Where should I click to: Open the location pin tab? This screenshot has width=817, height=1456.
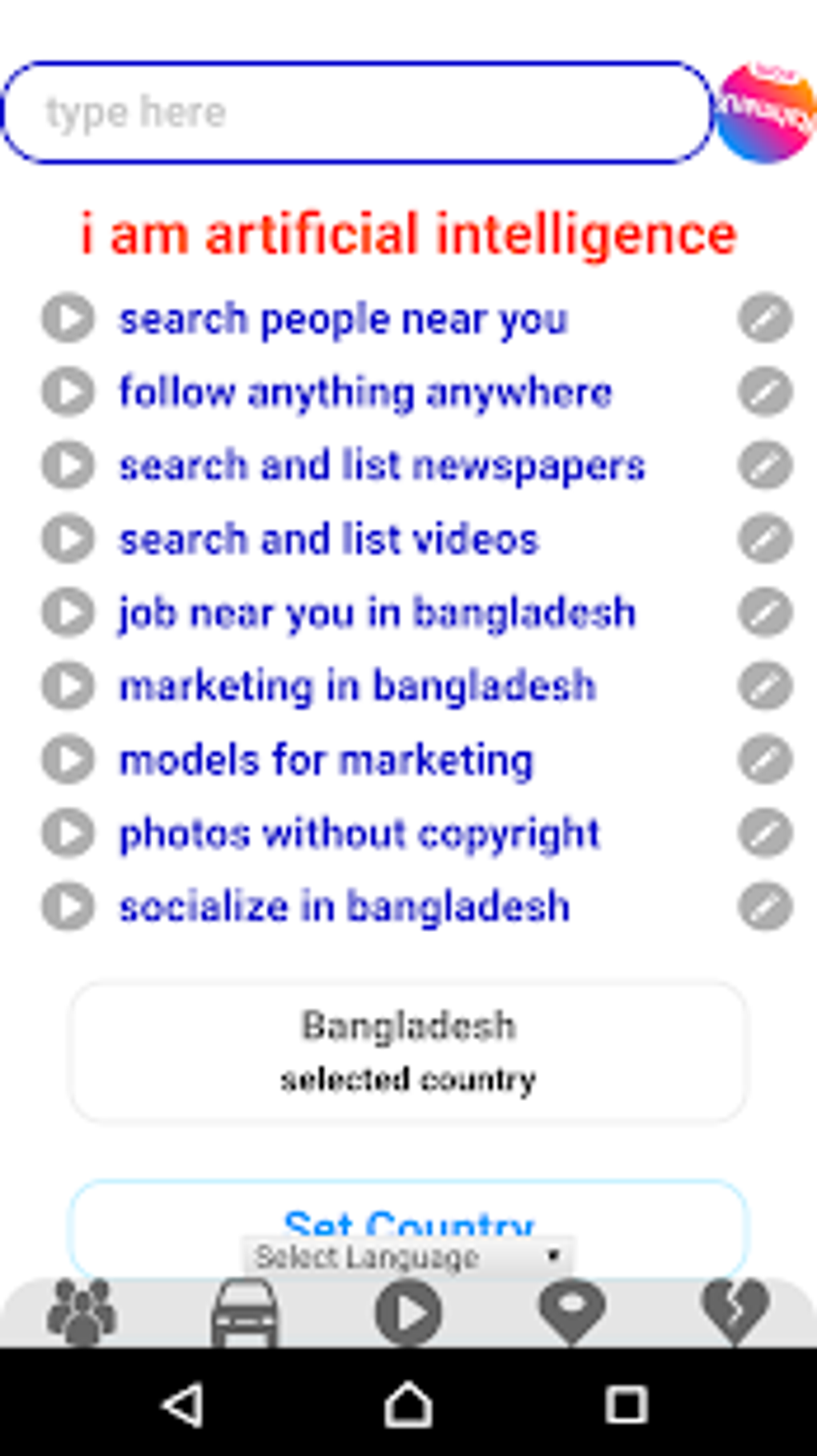tap(571, 1313)
